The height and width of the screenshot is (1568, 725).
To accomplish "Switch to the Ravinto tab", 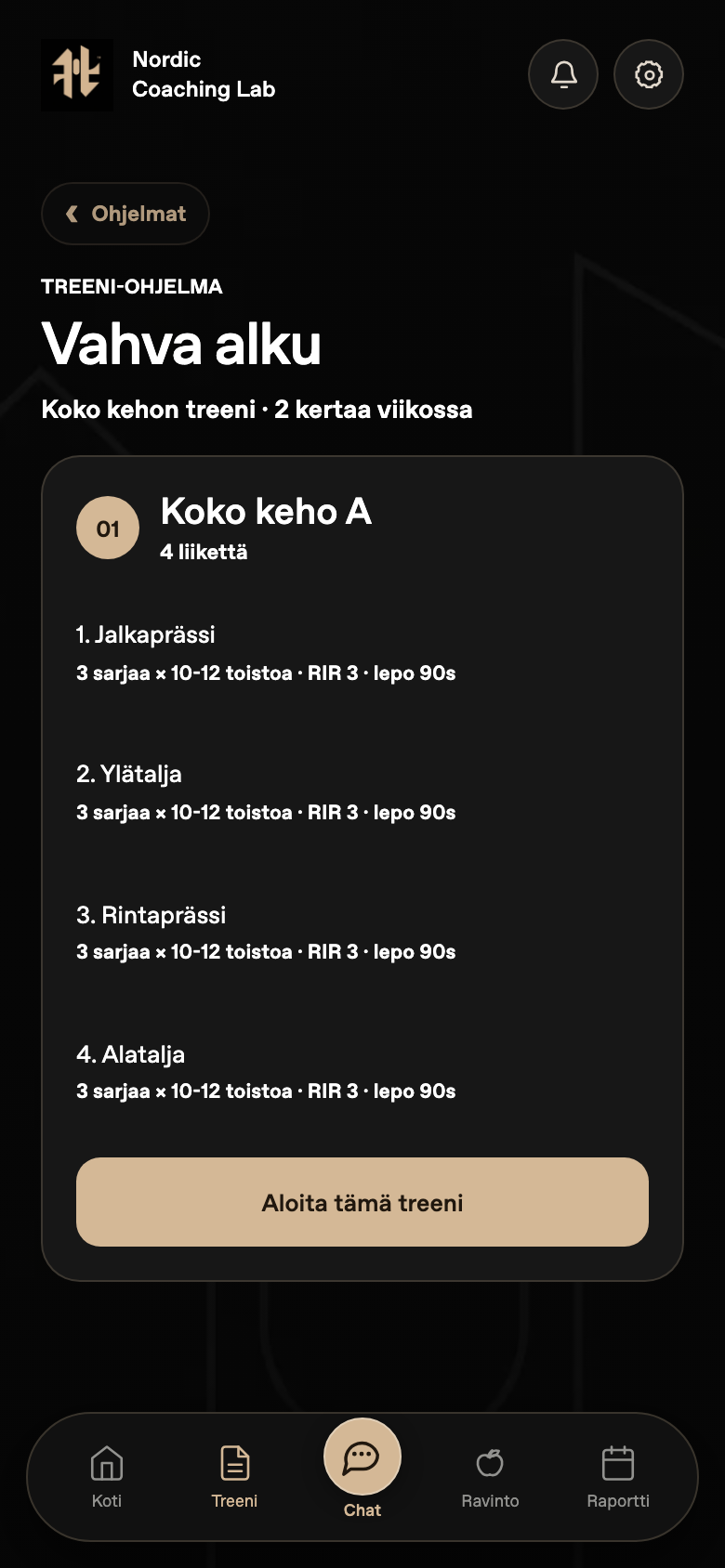I will pyautogui.click(x=490, y=1477).
